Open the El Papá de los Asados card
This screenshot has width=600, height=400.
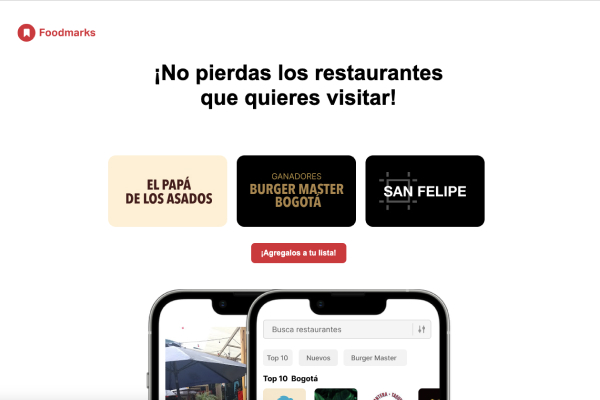(168, 191)
